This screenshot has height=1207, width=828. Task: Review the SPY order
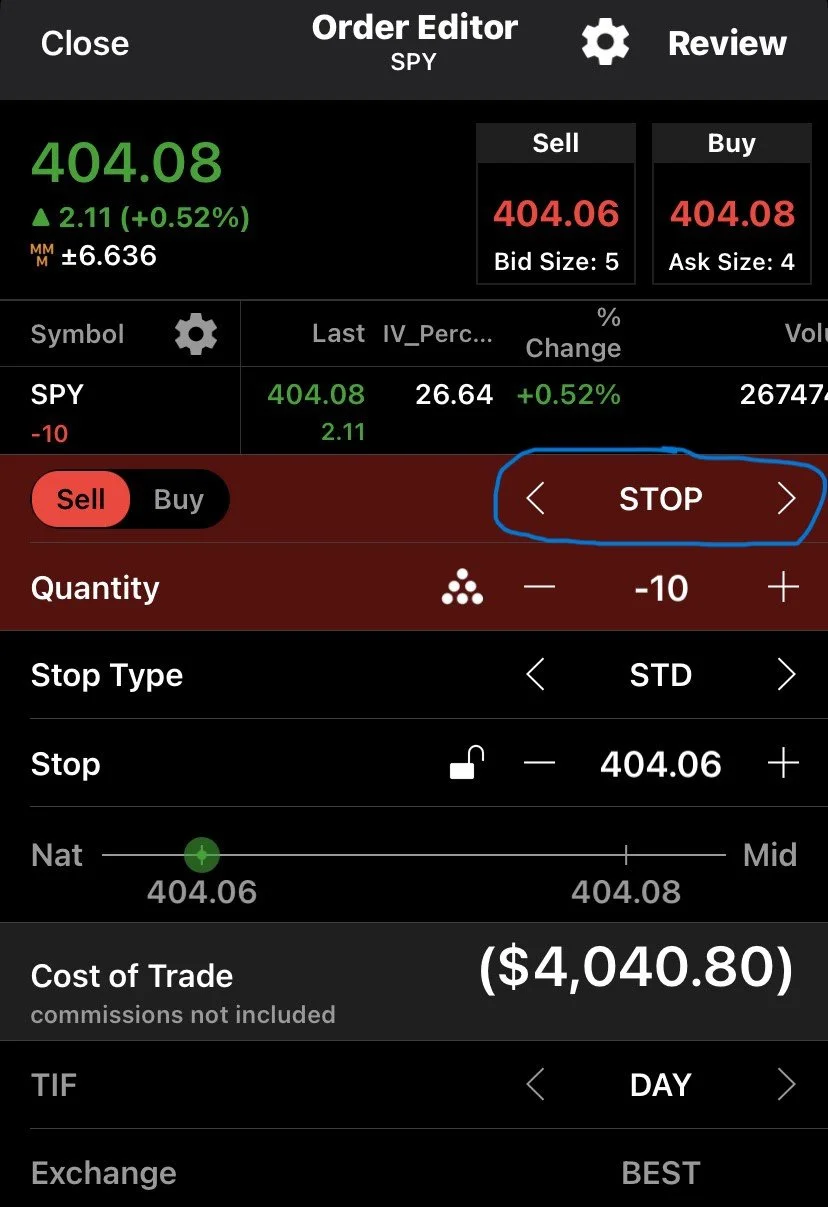pyautogui.click(x=727, y=44)
